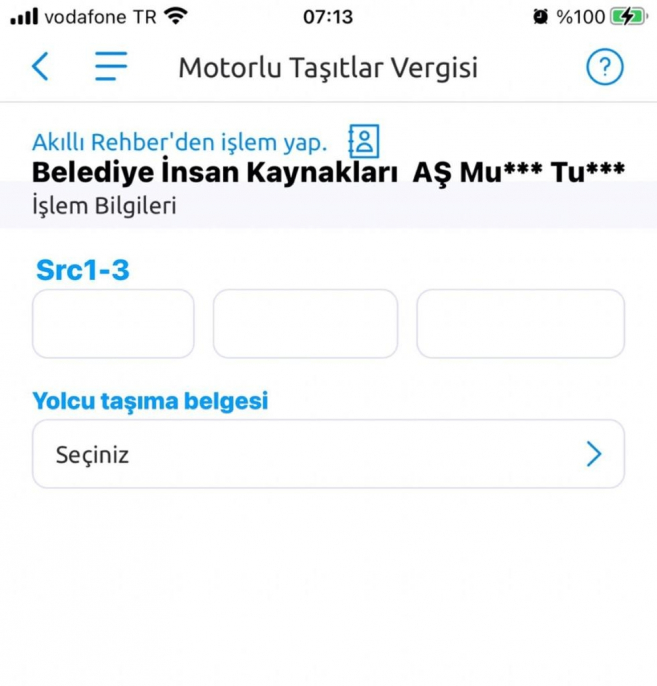Viewport: 657px width, 686px height.
Task: Open the Yolcu taşıma belgesi Seçiniz dropdown
Action: [x=328, y=455]
